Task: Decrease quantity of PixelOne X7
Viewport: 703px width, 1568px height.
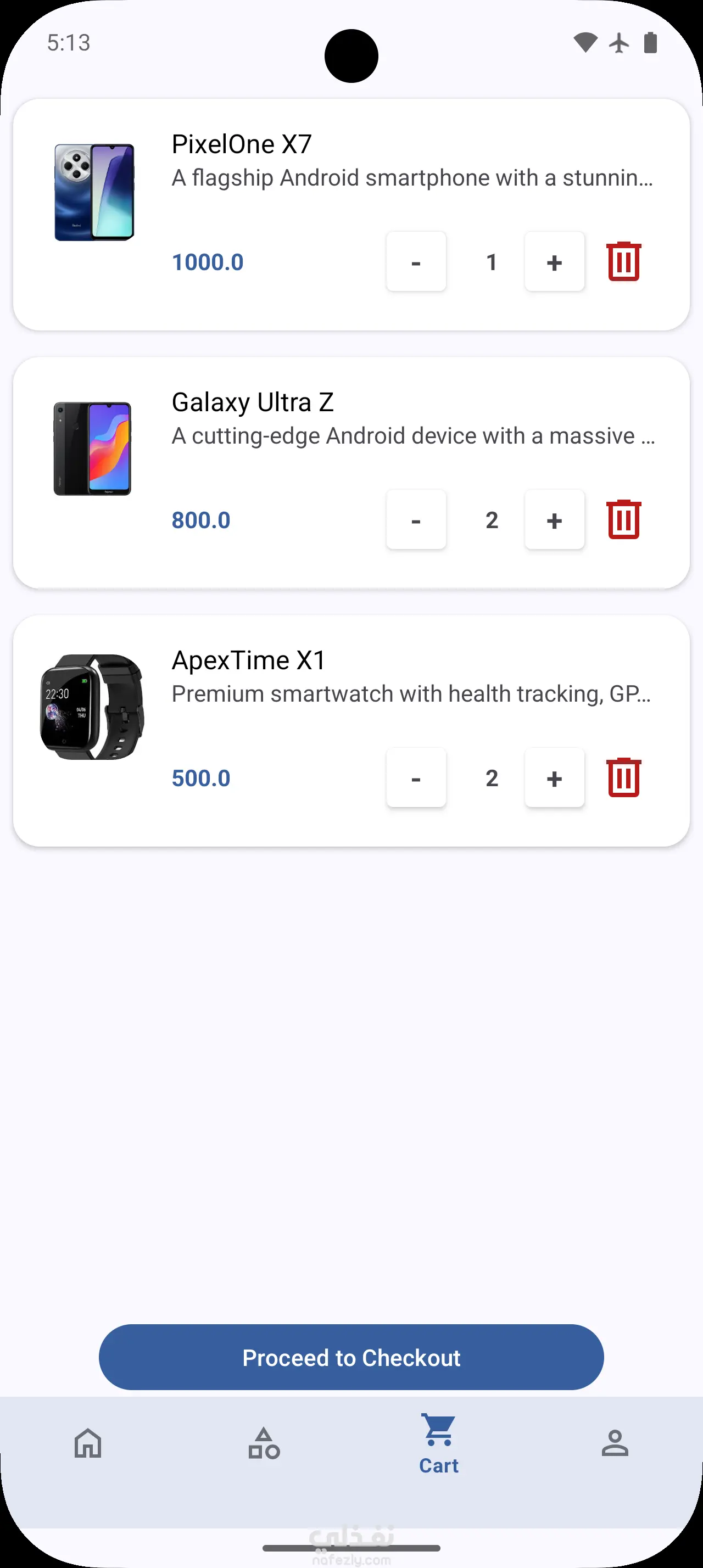Action: click(x=416, y=262)
